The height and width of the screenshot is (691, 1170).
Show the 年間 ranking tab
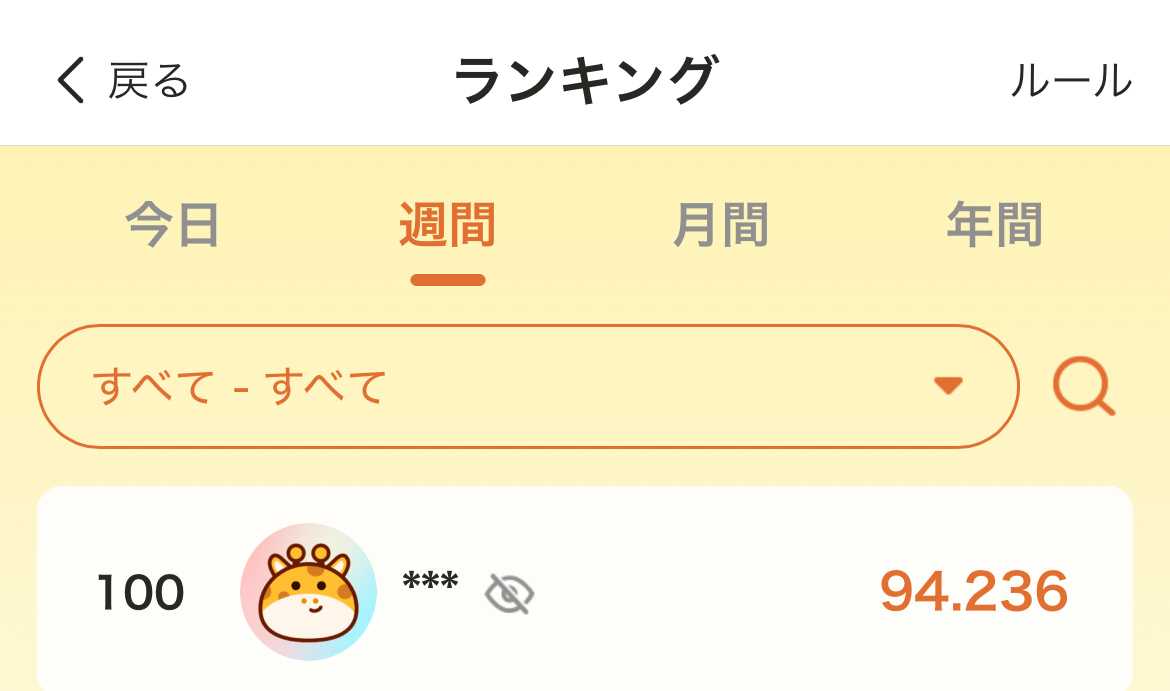(995, 225)
